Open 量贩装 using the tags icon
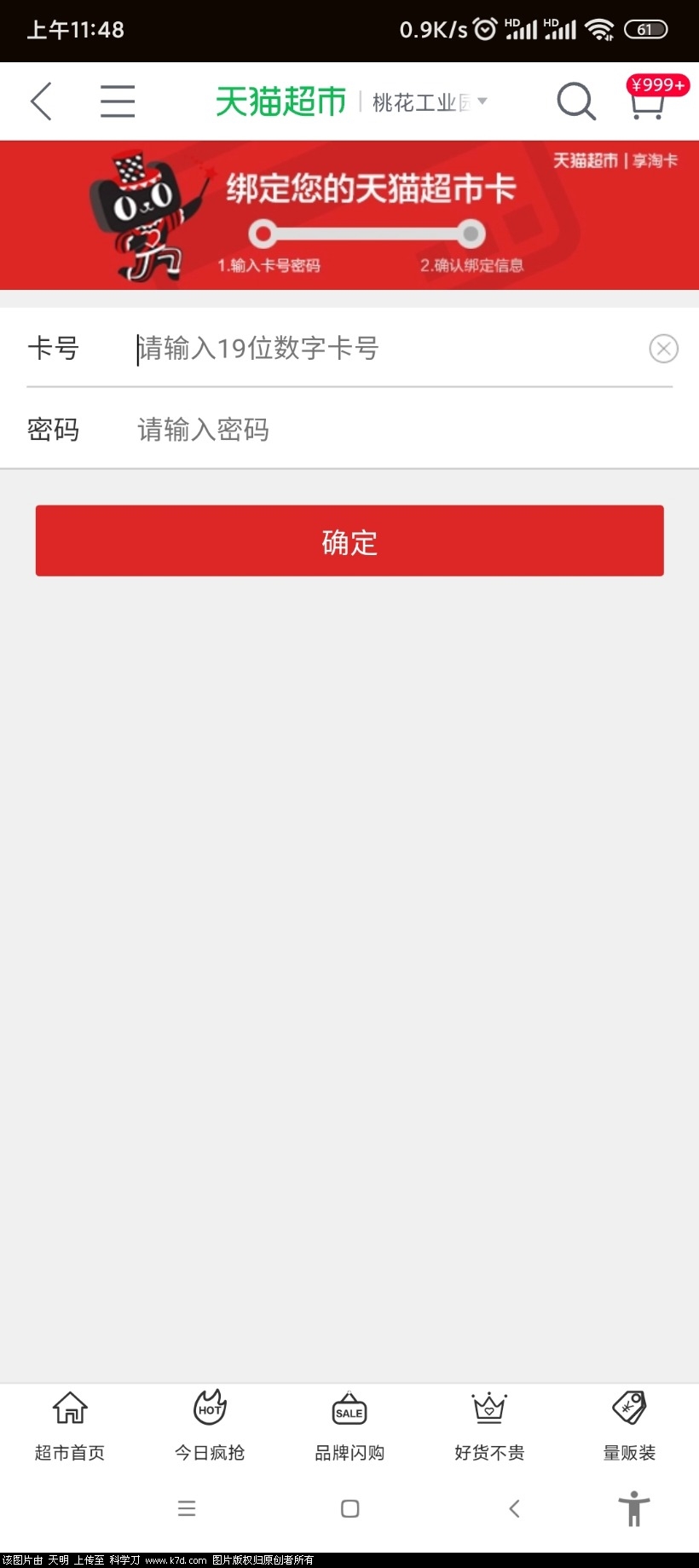The width and height of the screenshot is (699, 1568). (629, 1410)
